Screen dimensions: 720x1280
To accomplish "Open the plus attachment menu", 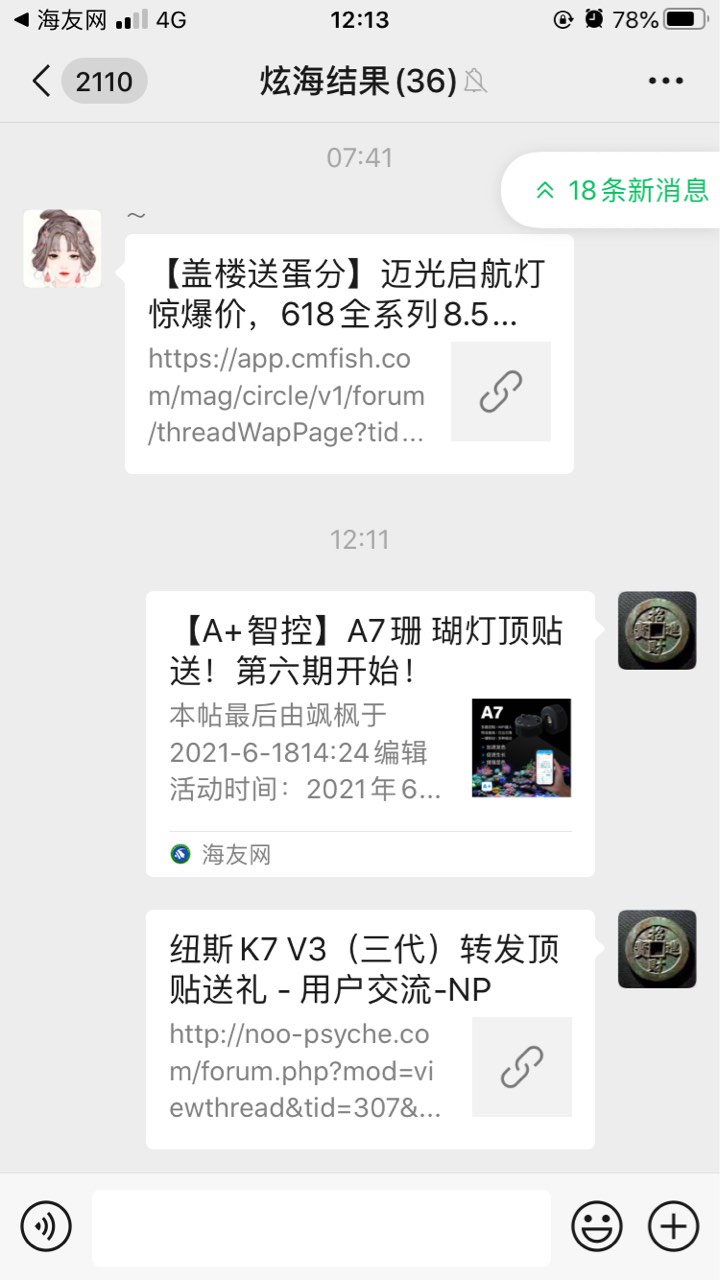I will 673,1225.
